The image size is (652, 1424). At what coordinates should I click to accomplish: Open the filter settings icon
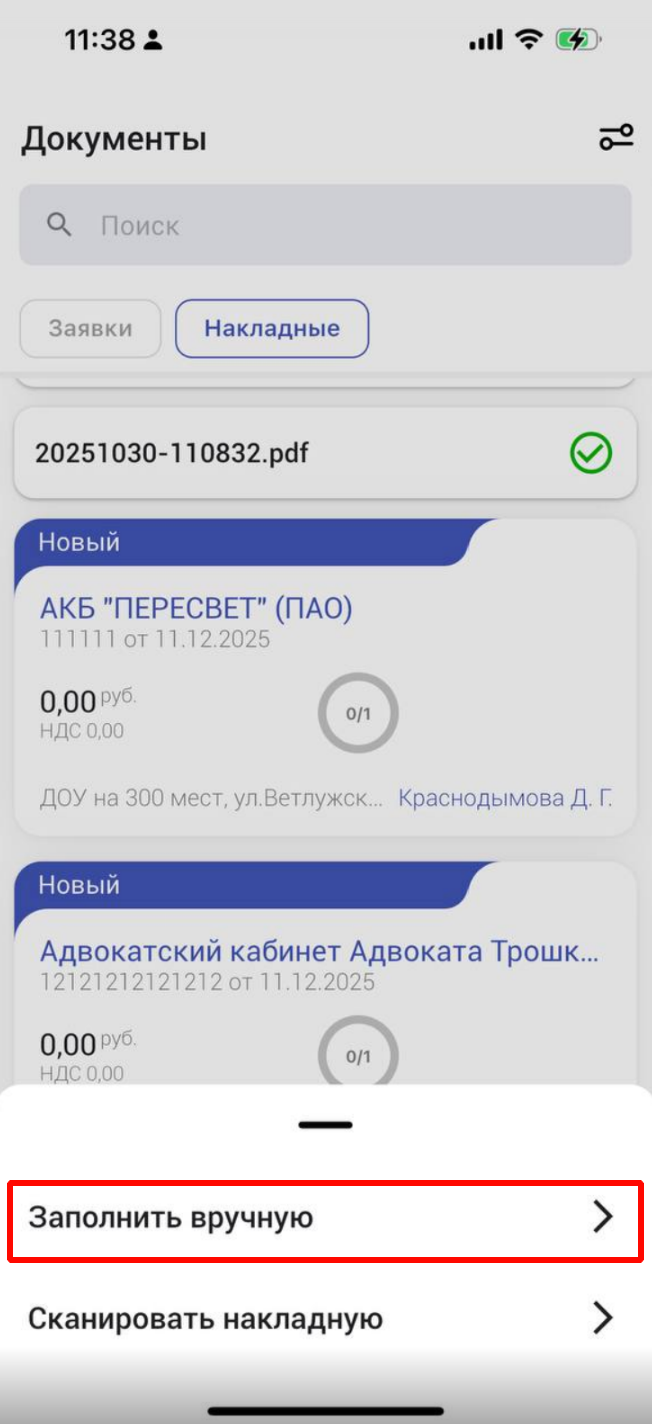(616, 138)
